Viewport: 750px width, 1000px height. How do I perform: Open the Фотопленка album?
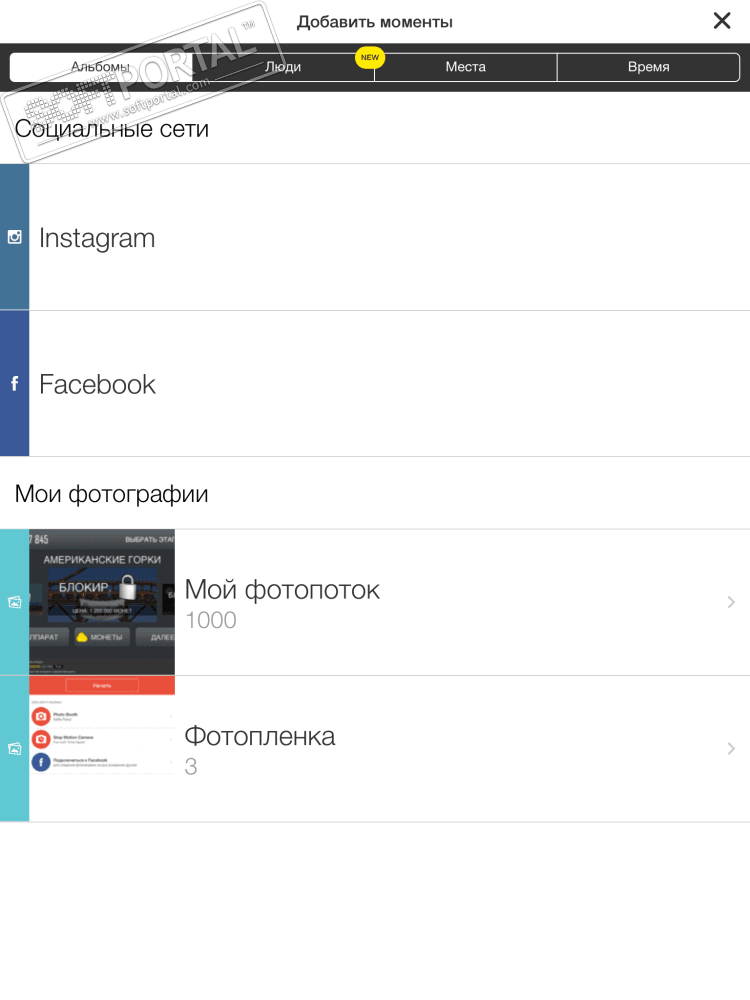point(400,748)
